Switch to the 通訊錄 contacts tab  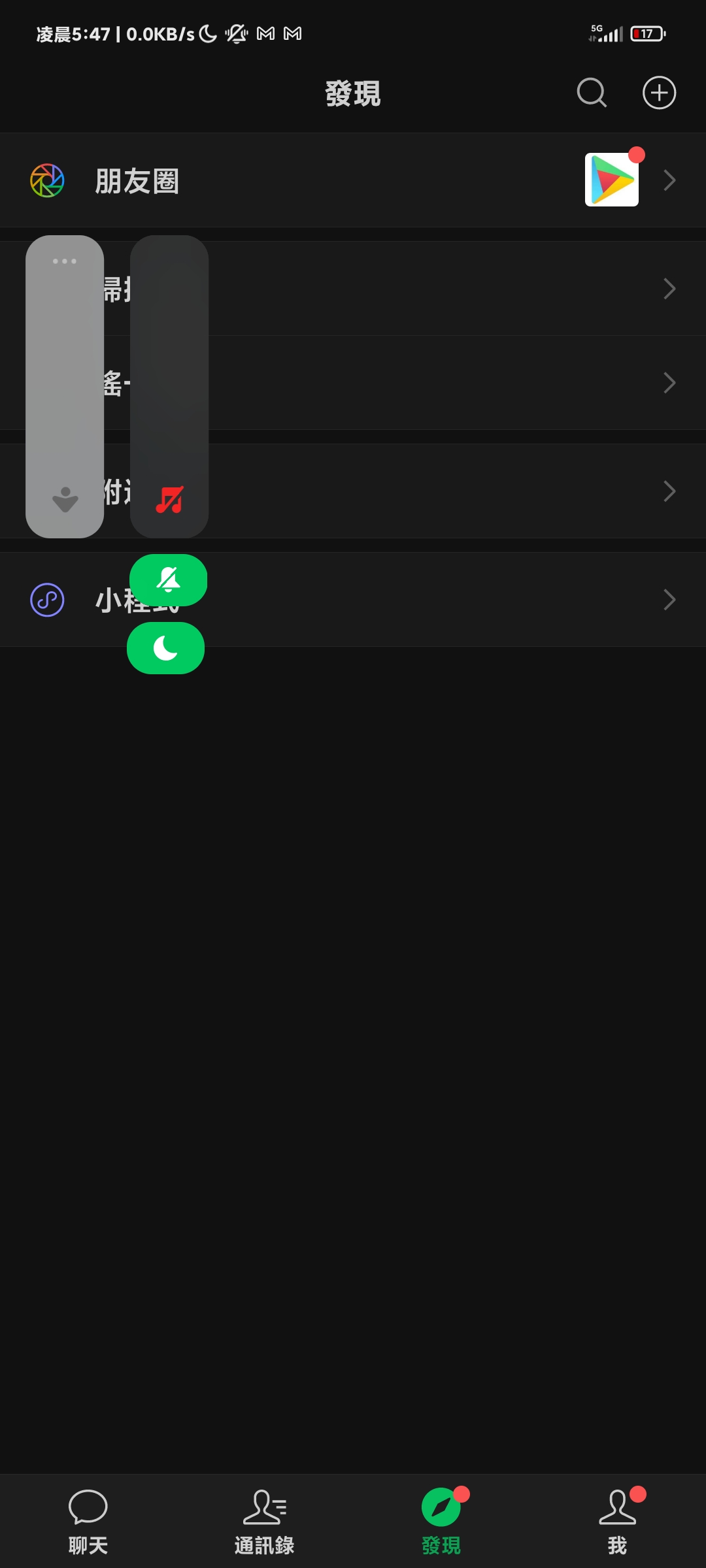pyautogui.click(x=265, y=1522)
